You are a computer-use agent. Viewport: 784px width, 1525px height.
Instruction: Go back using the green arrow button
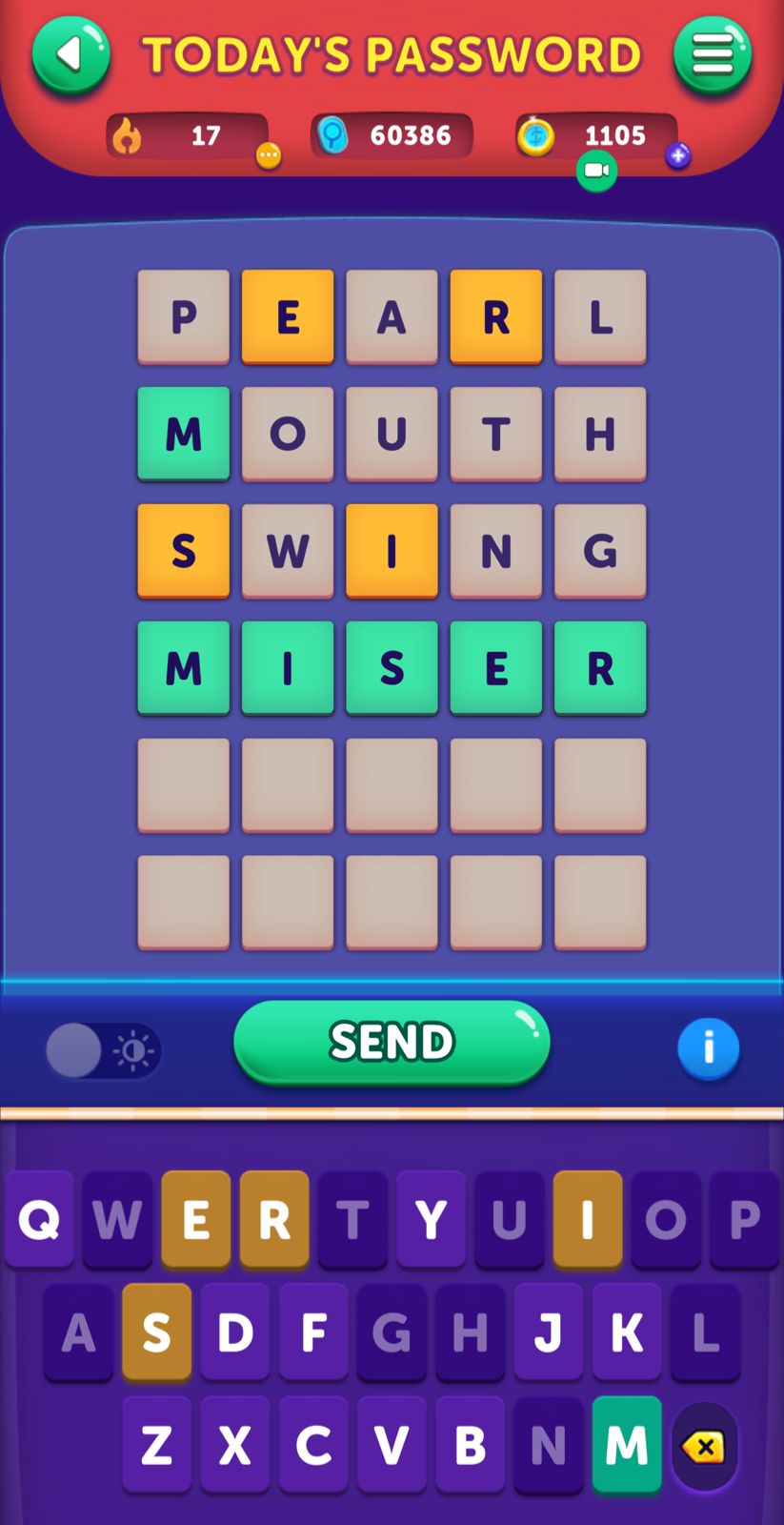70,55
